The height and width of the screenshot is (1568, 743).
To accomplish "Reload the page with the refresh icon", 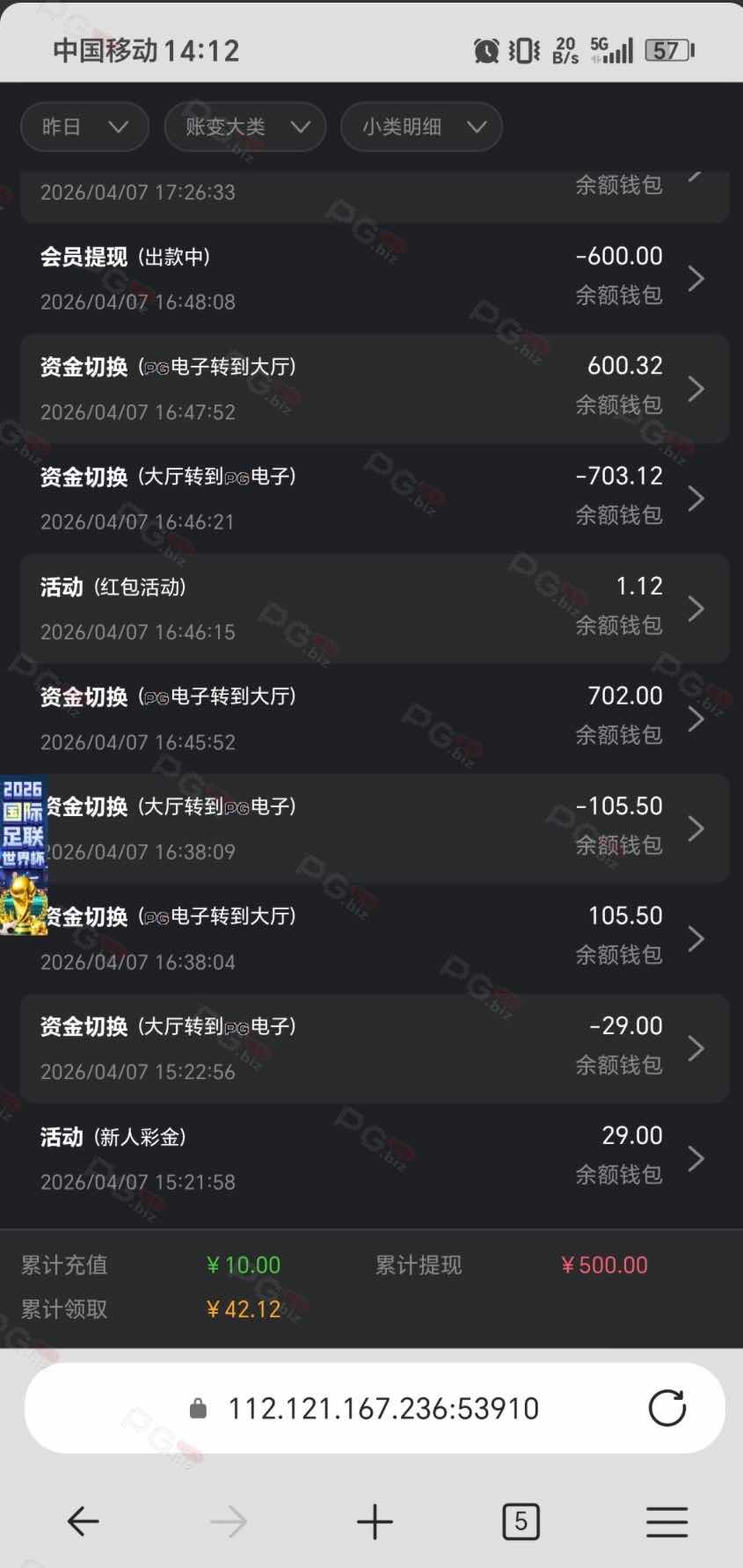I will click(667, 1408).
